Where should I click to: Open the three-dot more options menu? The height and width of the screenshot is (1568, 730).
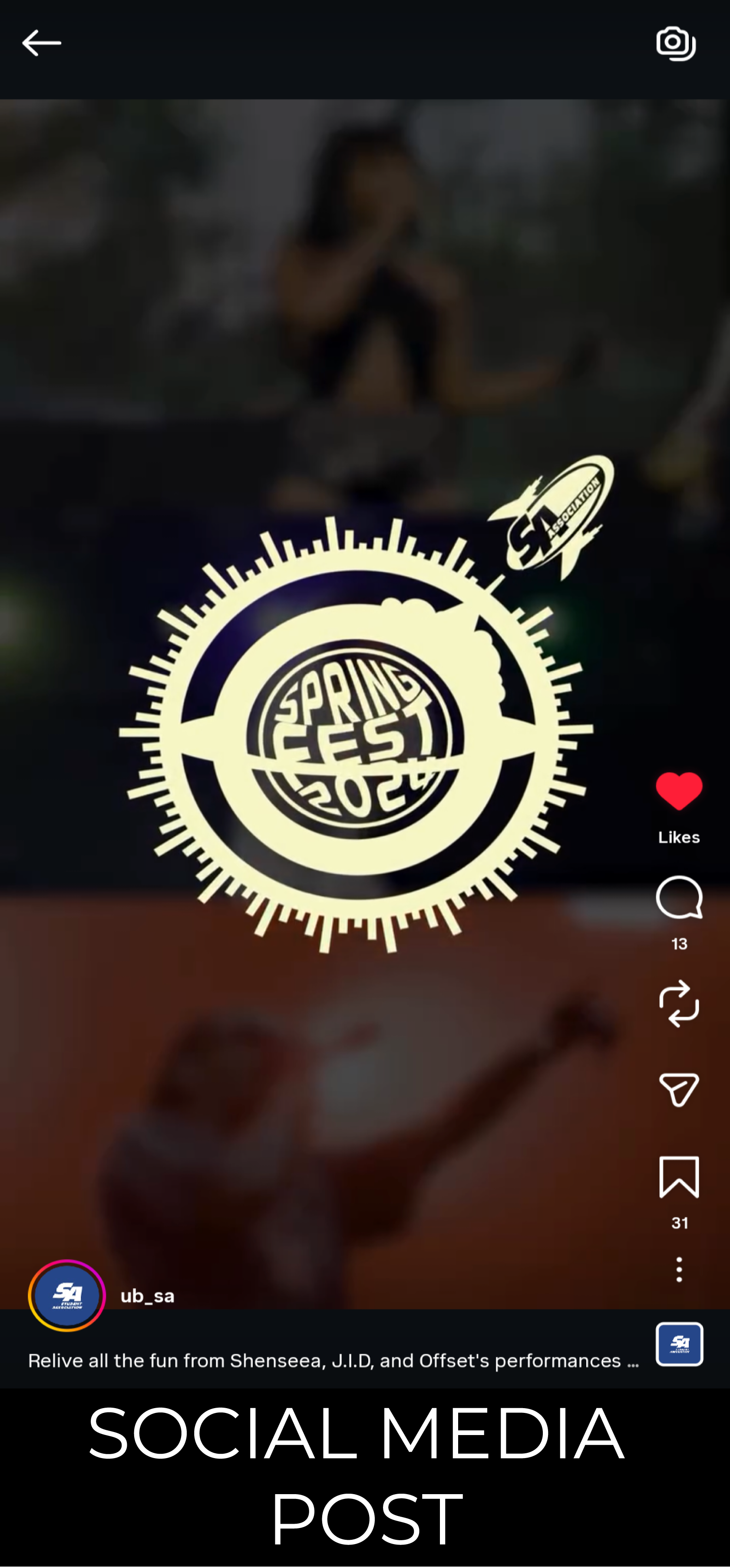point(679,1270)
